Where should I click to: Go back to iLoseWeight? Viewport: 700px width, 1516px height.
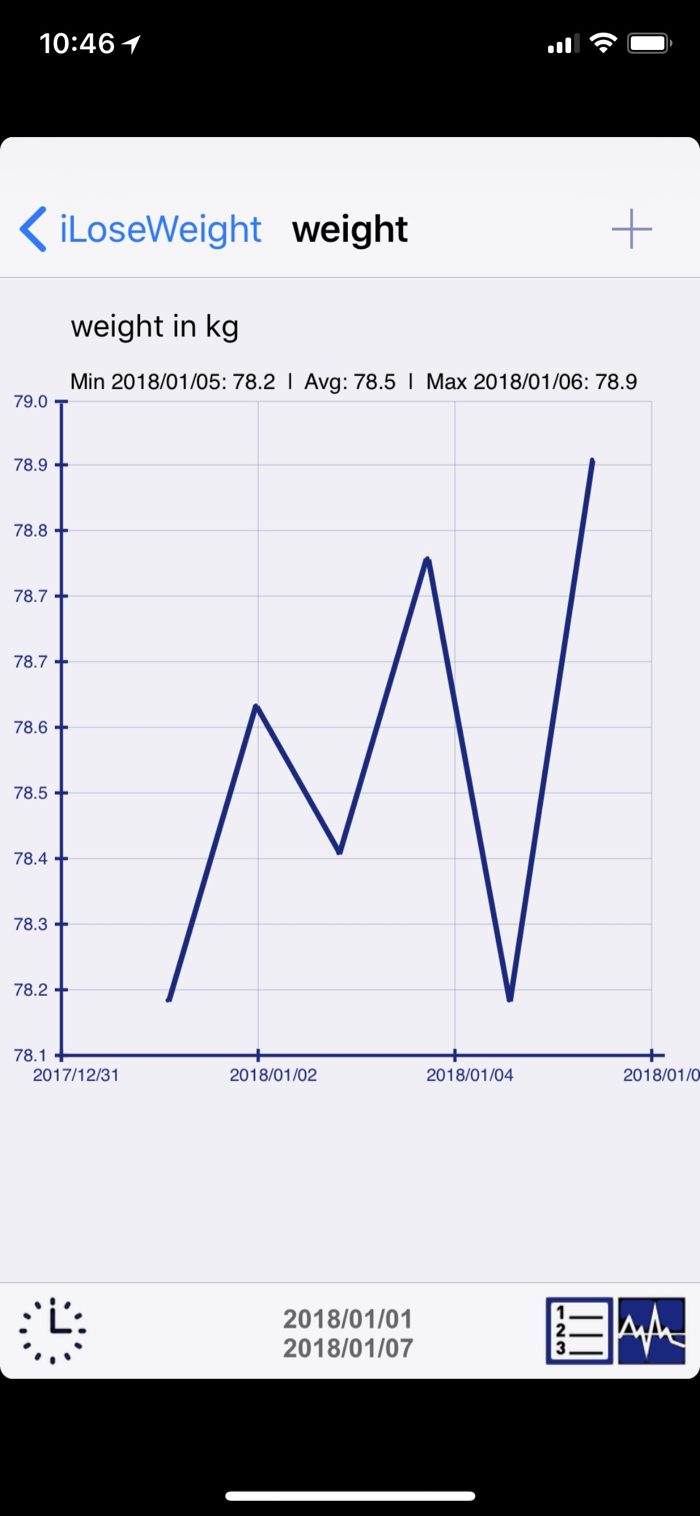tap(141, 230)
